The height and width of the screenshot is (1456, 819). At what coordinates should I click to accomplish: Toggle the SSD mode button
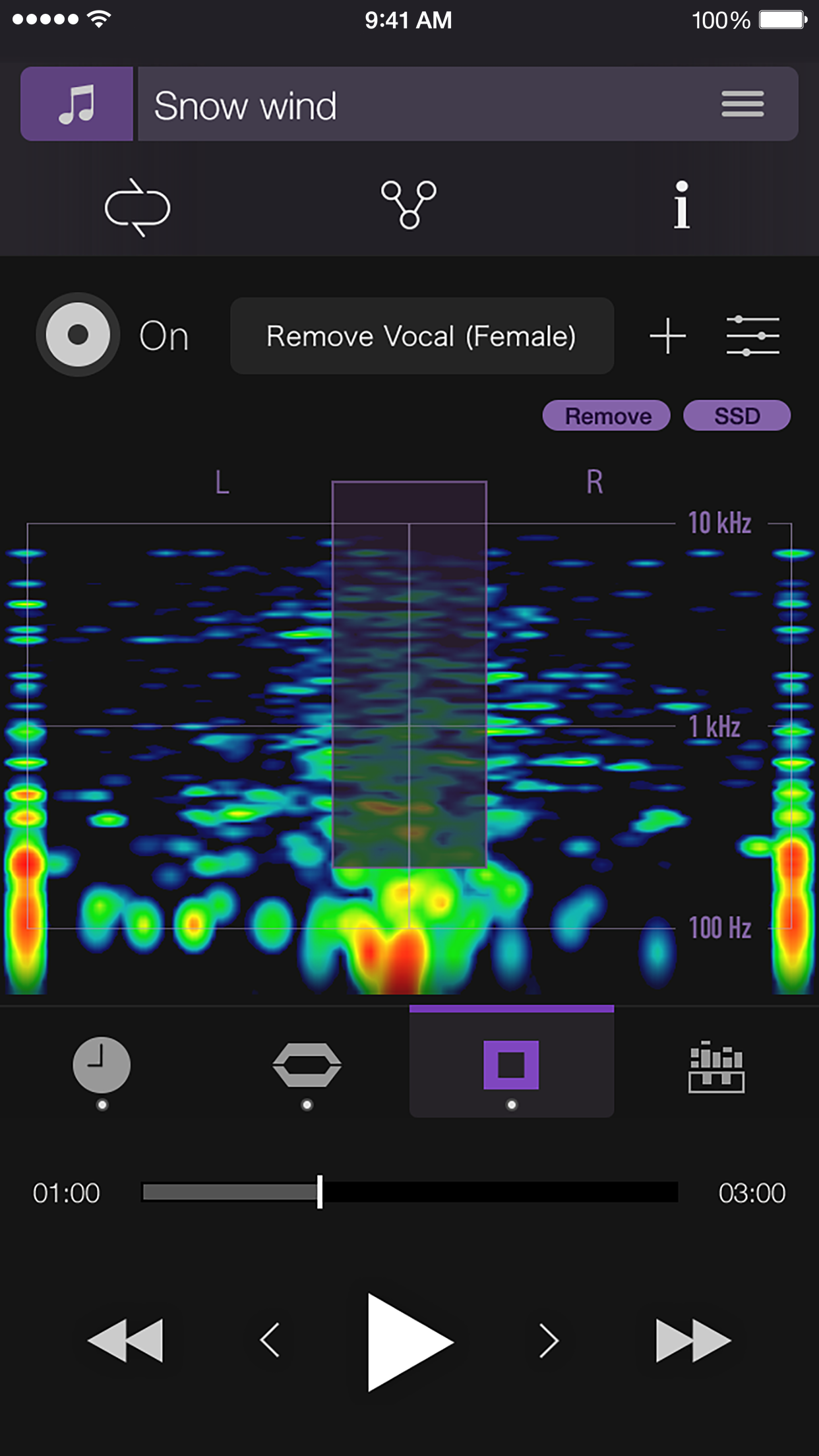[737, 415]
